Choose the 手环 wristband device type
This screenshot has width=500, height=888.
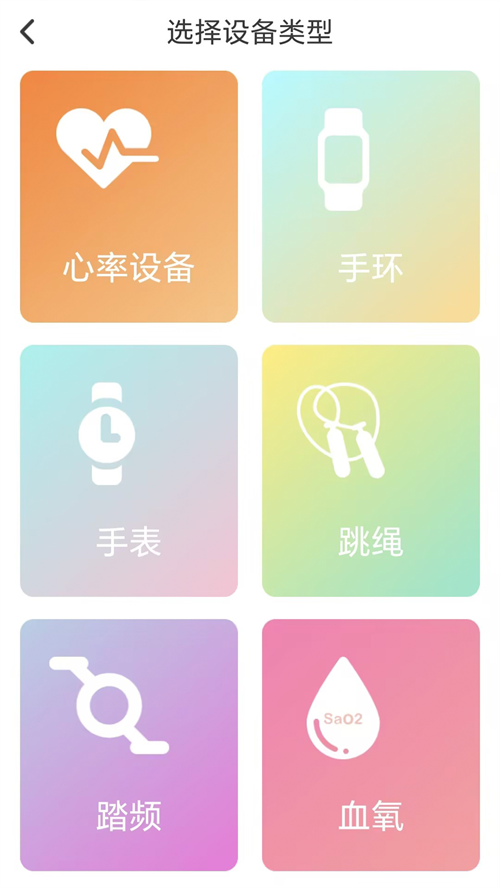(371, 197)
